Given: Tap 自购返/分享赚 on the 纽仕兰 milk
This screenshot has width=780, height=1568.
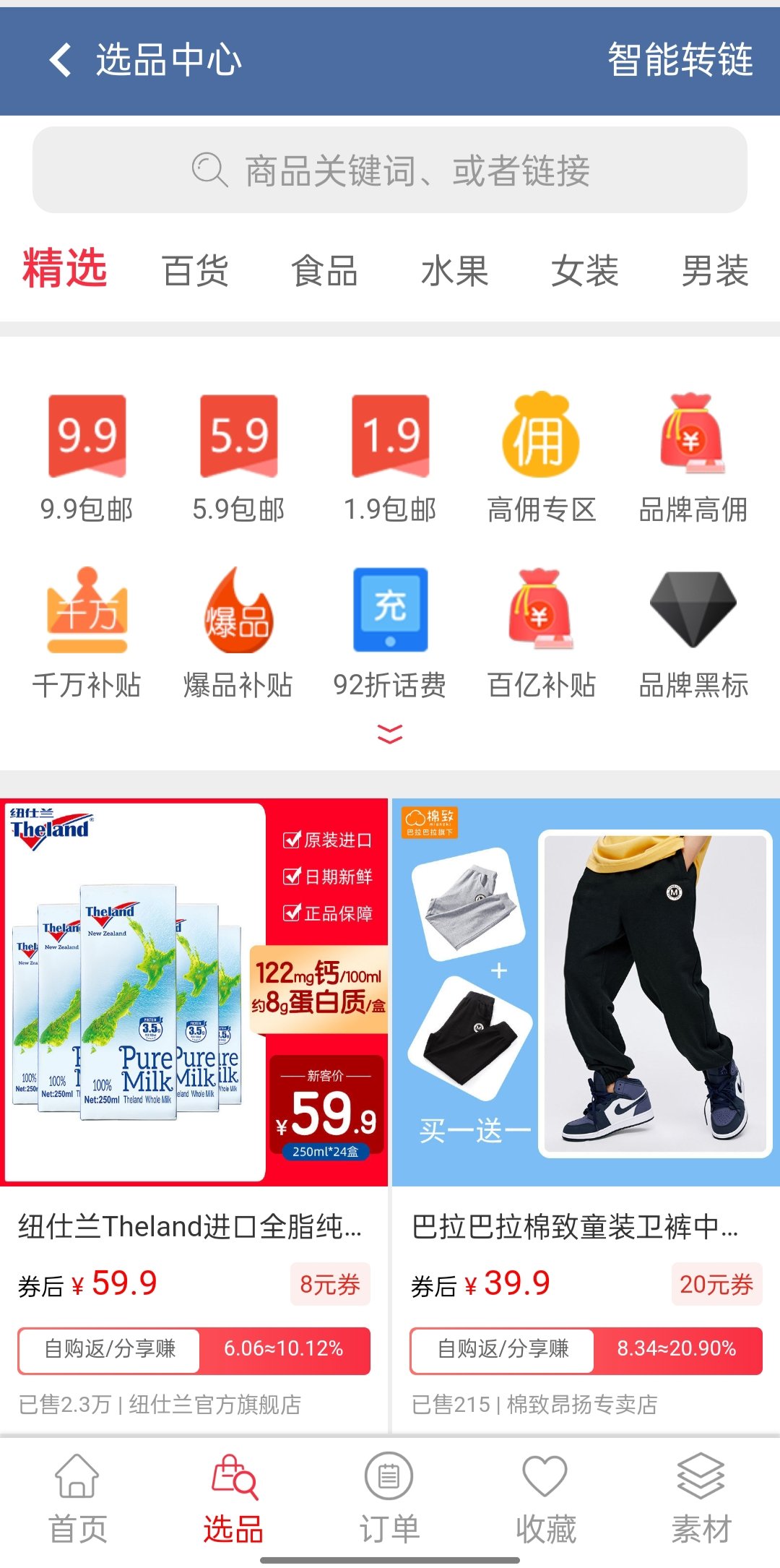Looking at the screenshot, I should 110,1349.
